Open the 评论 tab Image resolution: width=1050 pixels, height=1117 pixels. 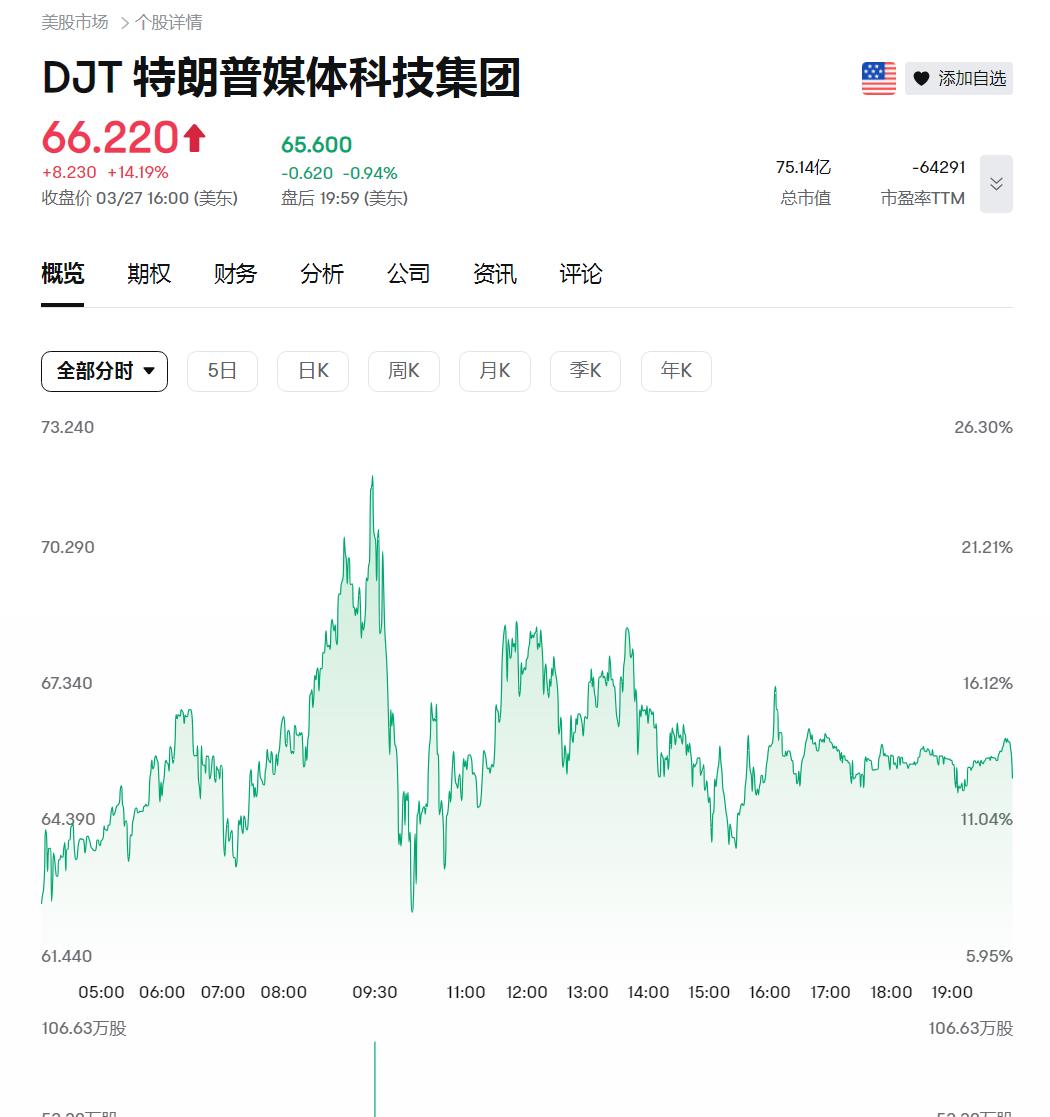tap(581, 274)
